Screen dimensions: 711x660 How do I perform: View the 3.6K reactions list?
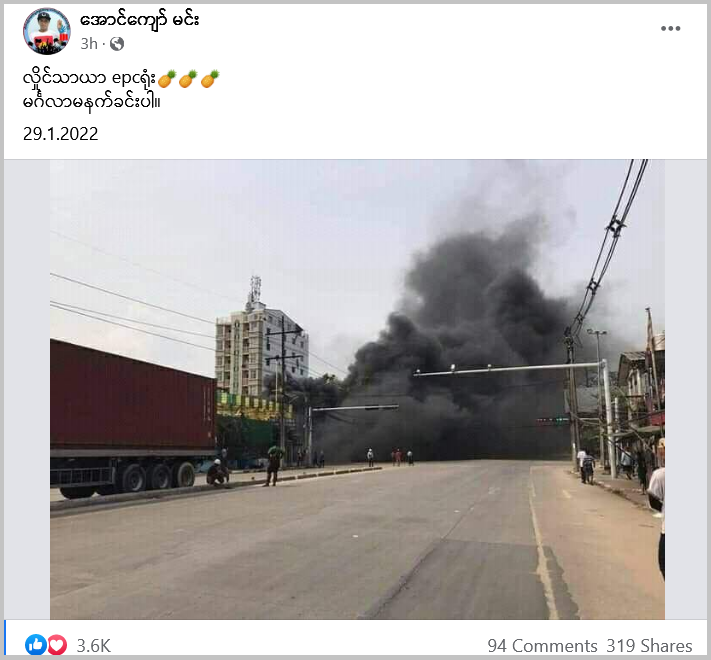click(93, 645)
